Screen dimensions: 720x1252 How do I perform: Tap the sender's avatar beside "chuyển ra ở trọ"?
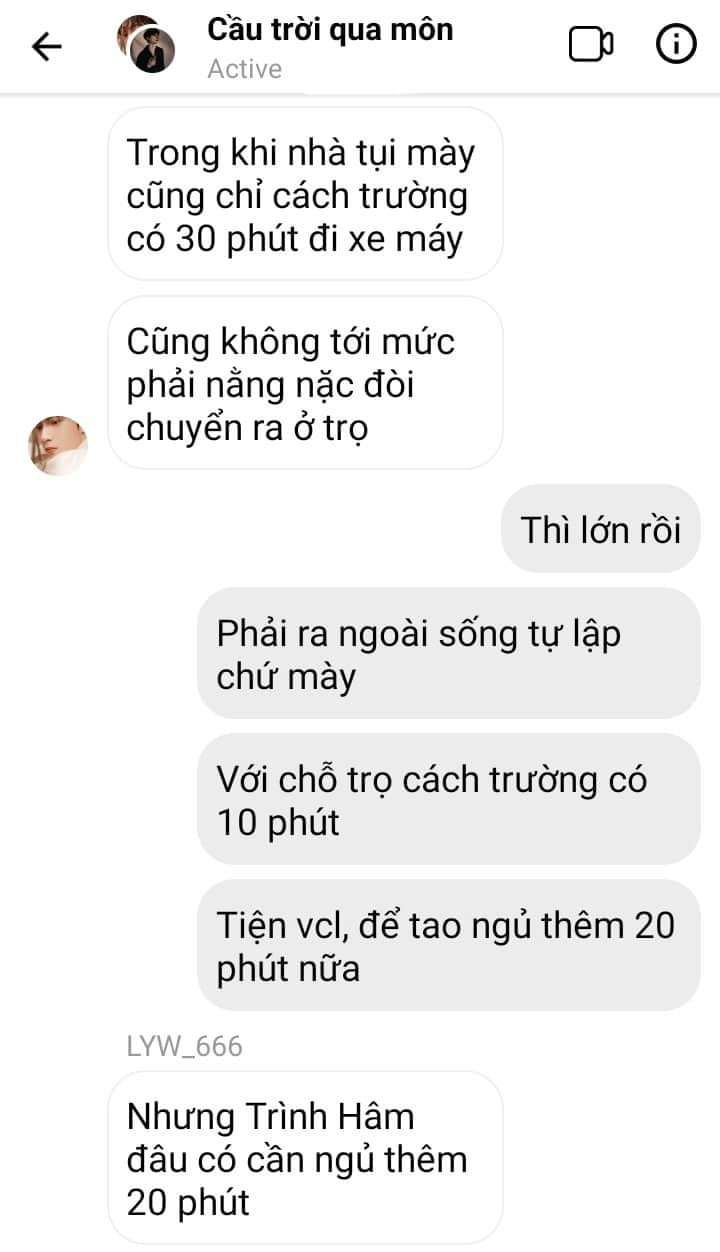pyautogui.click(x=58, y=445)
